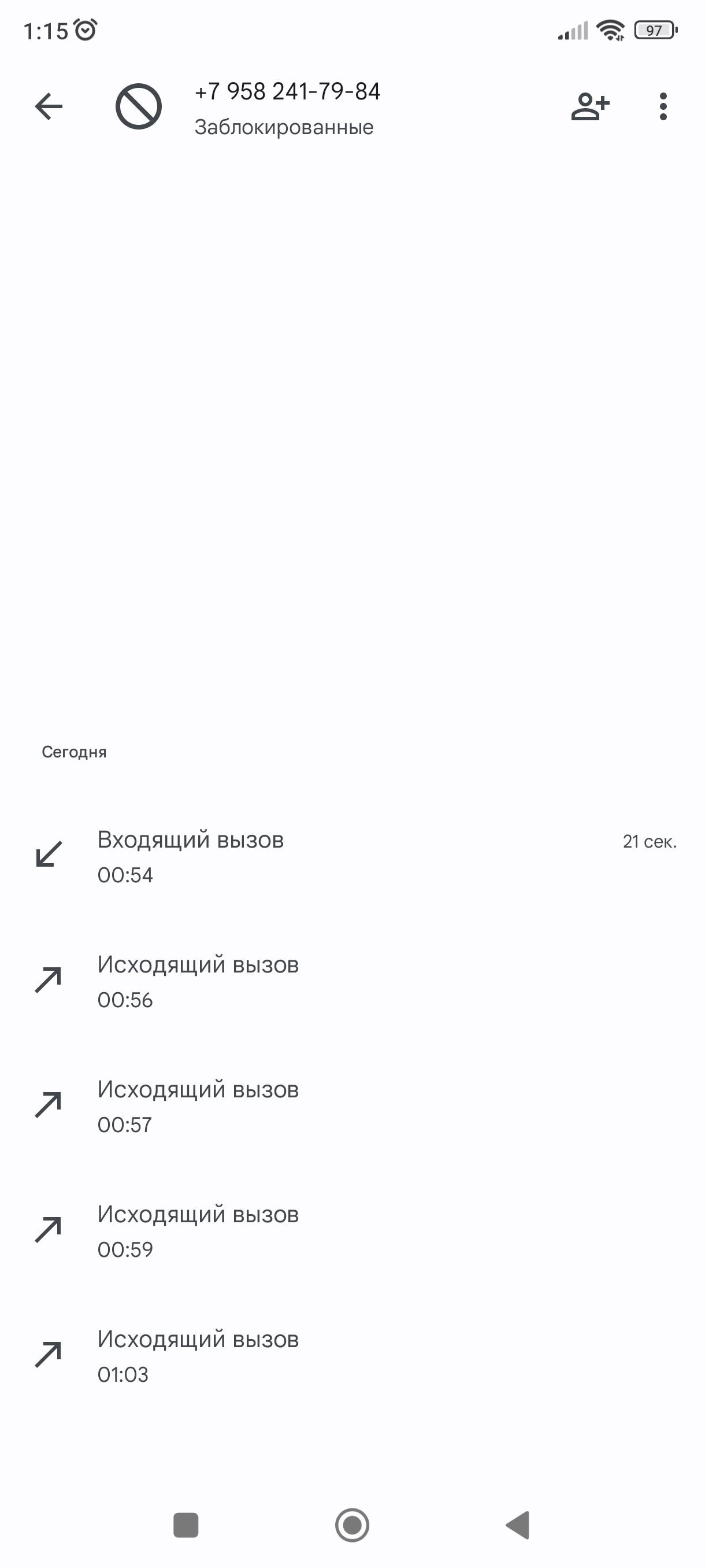Add this number to contacts
This screenshot has width=705, height=1568.
[589, 106]
